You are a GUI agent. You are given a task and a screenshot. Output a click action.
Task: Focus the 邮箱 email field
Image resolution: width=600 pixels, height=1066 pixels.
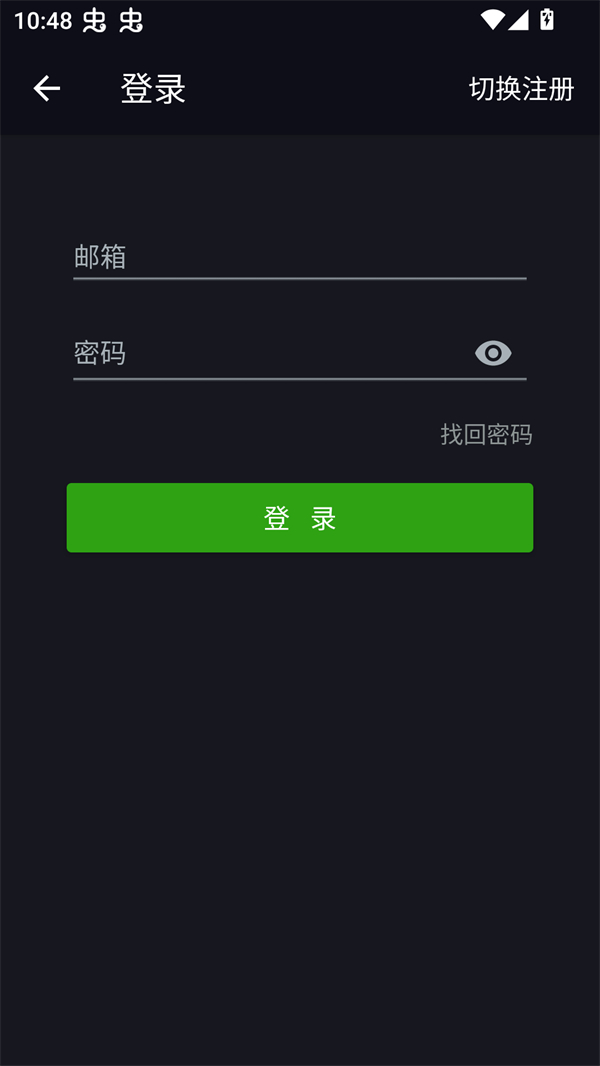click(298, 257)
